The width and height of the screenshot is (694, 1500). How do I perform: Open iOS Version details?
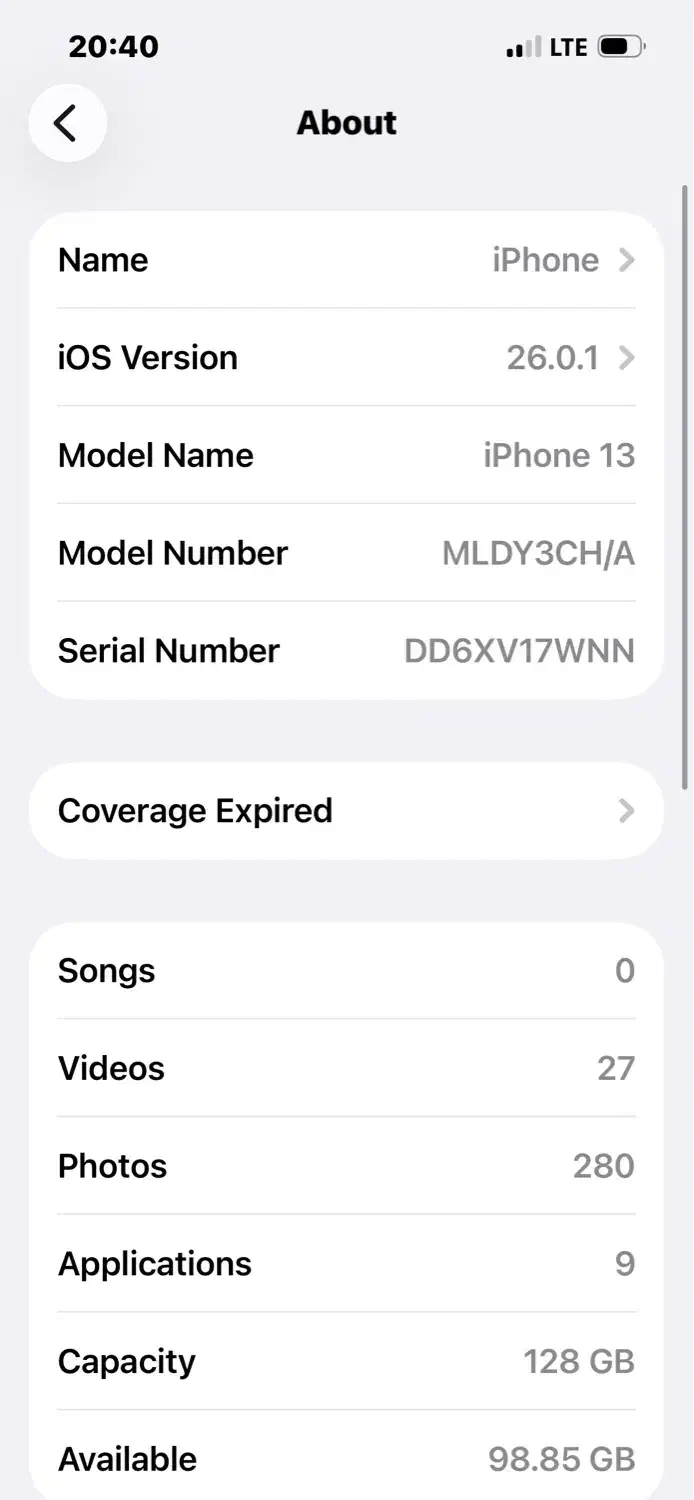tap(346, 358)
